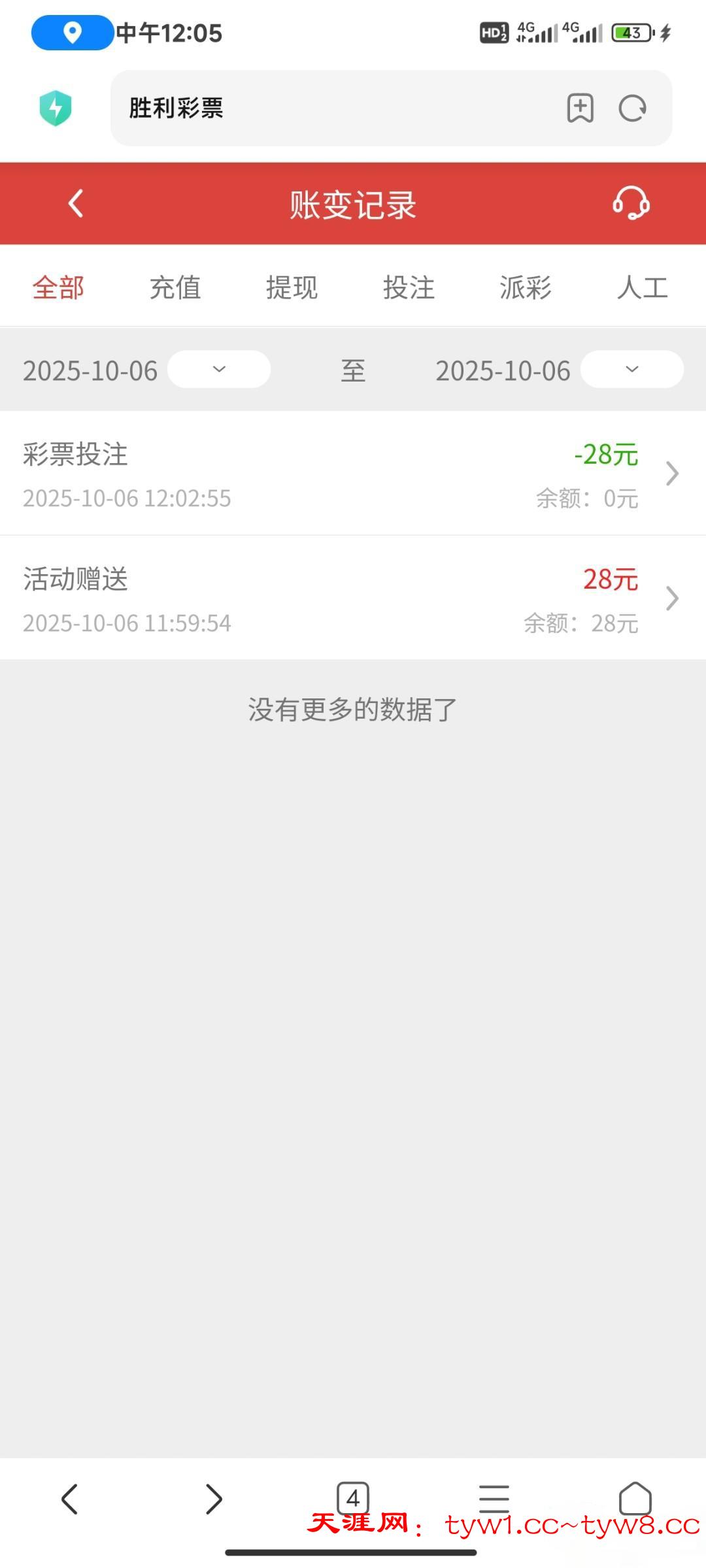Switch to the 提现 tab
This screenshot has height=1568, width=706.
click(292, 287)
